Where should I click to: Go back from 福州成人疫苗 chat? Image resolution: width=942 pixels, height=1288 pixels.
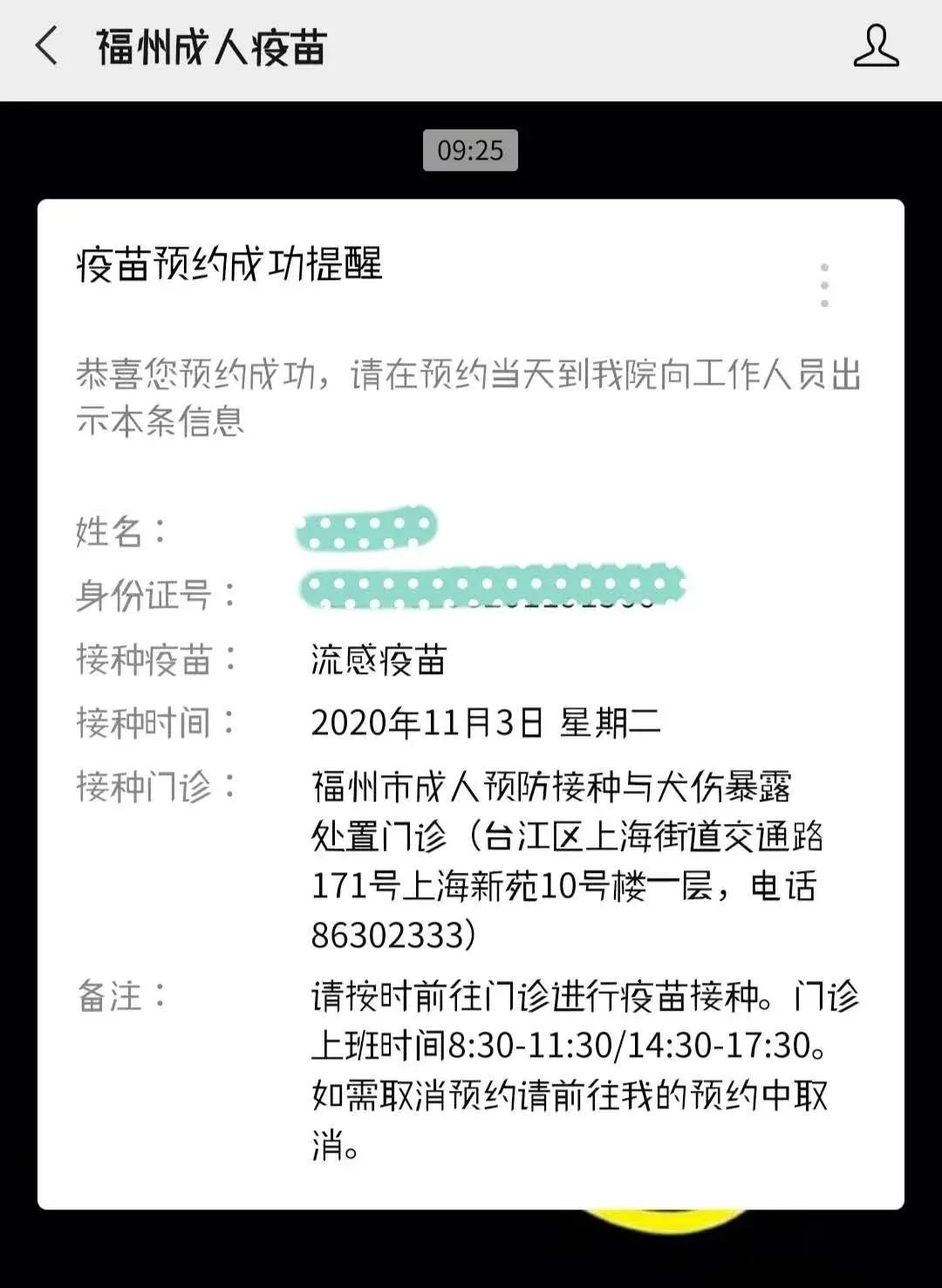45,46
